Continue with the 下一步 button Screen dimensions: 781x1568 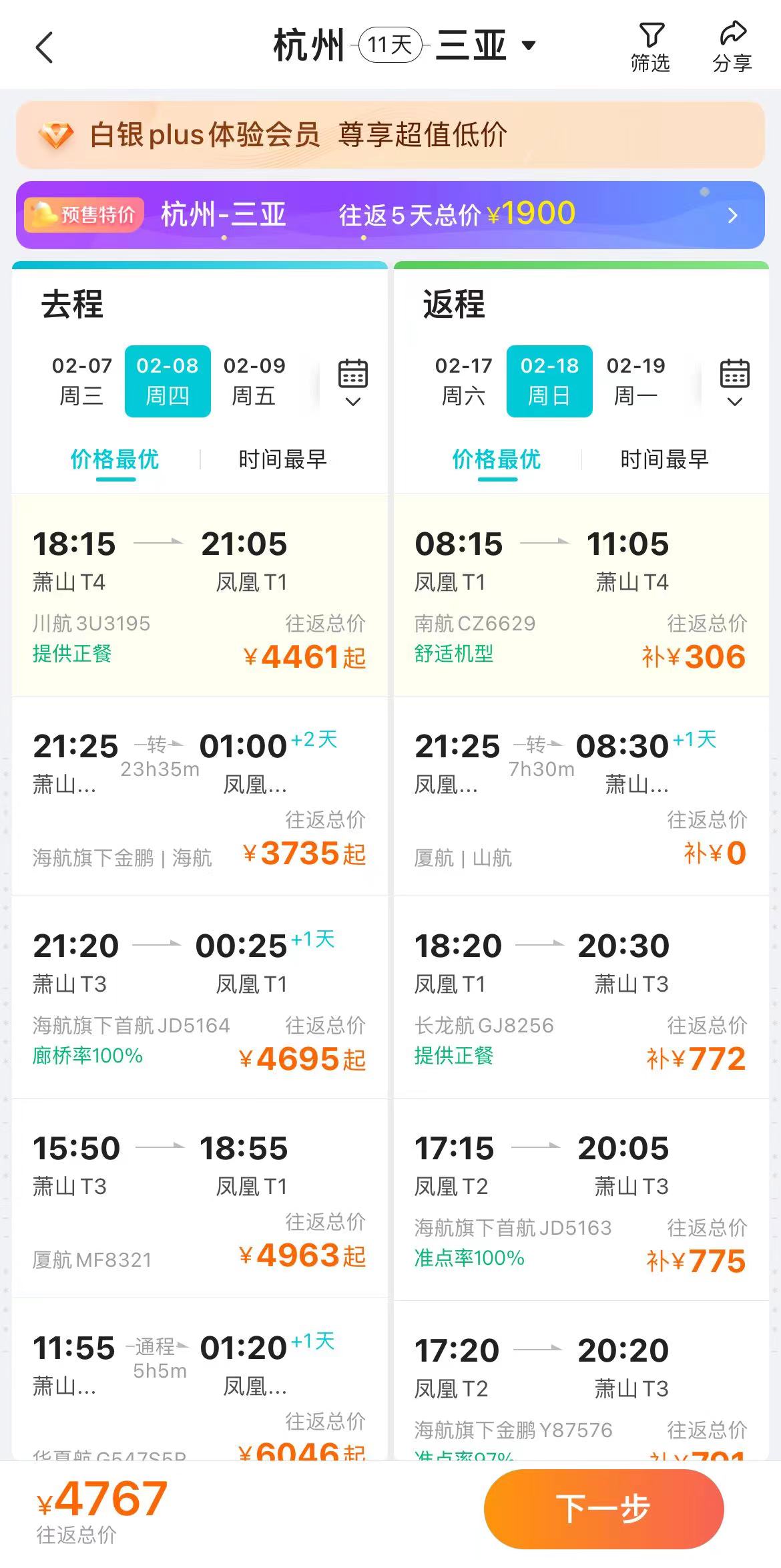(x=603, y=1509)
